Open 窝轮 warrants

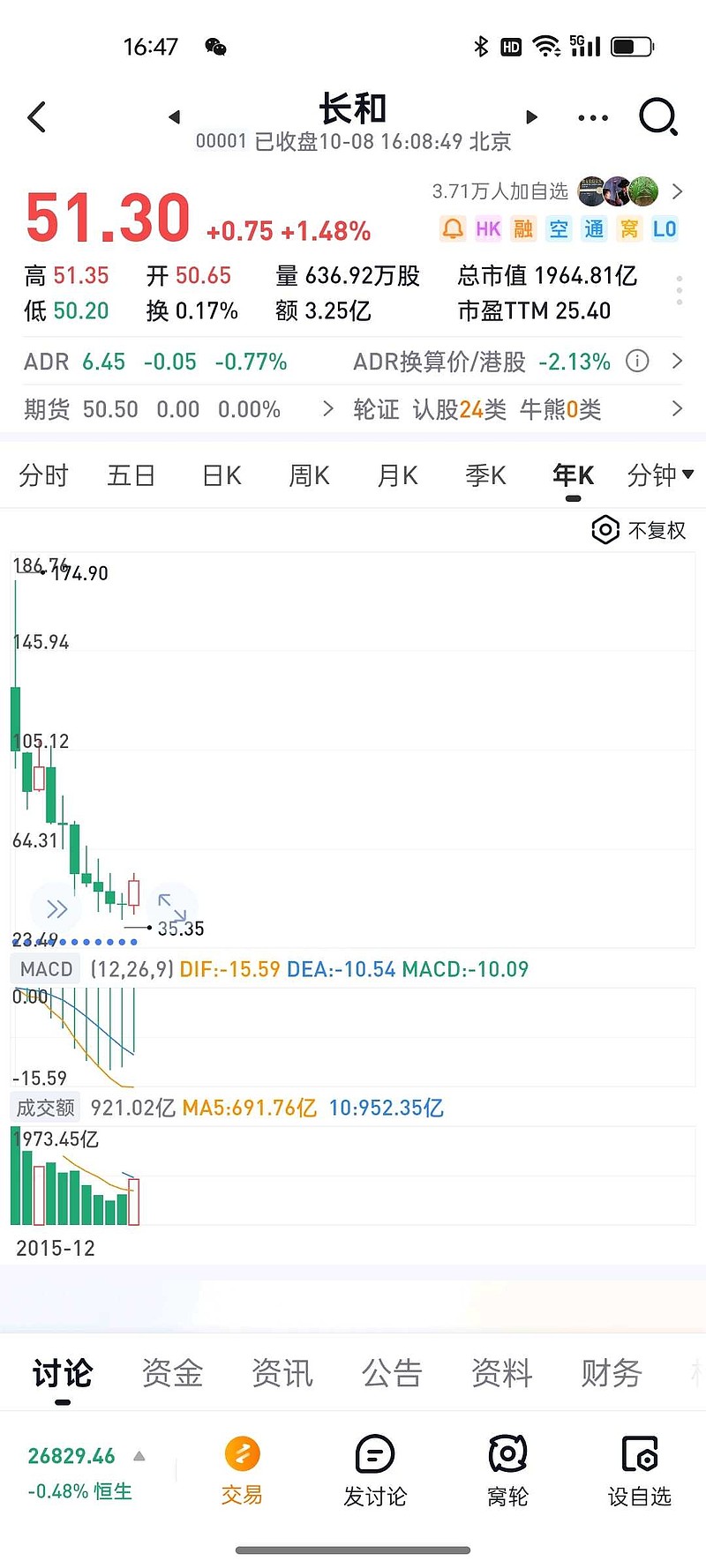pyautogui.click(x=507, y=1471)
